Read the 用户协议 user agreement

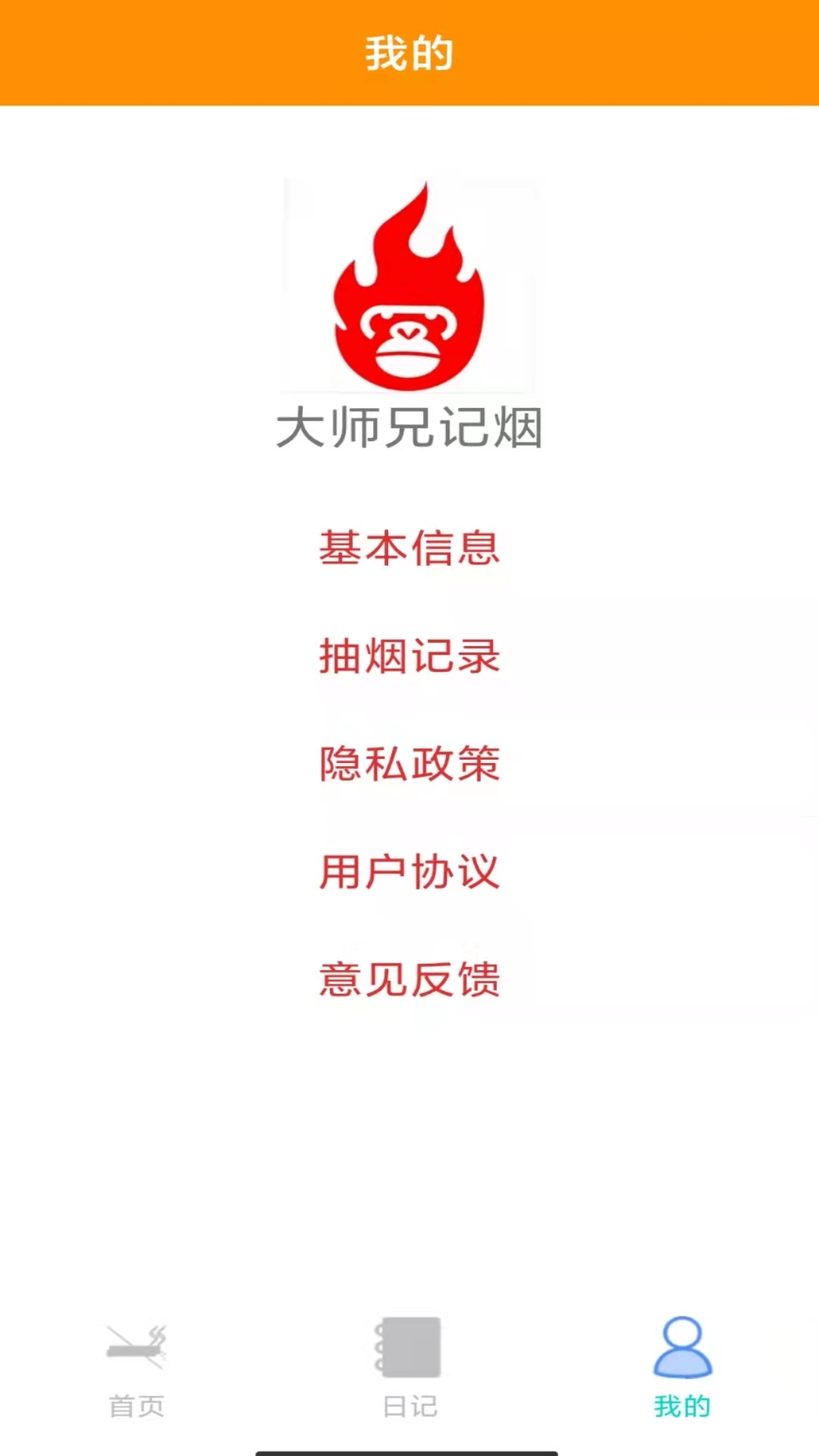(409, 871)
